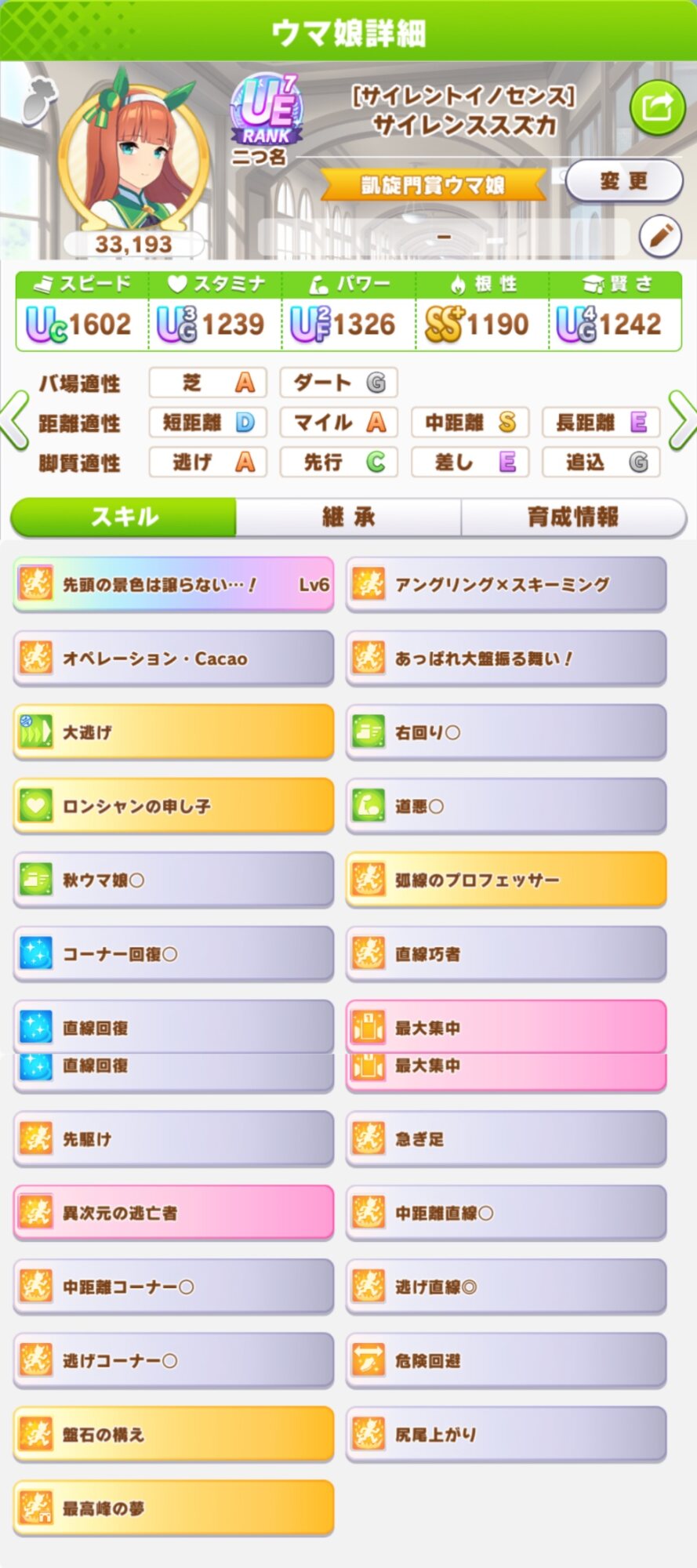Go to previous page with left arrow

(x=15, y=421)
